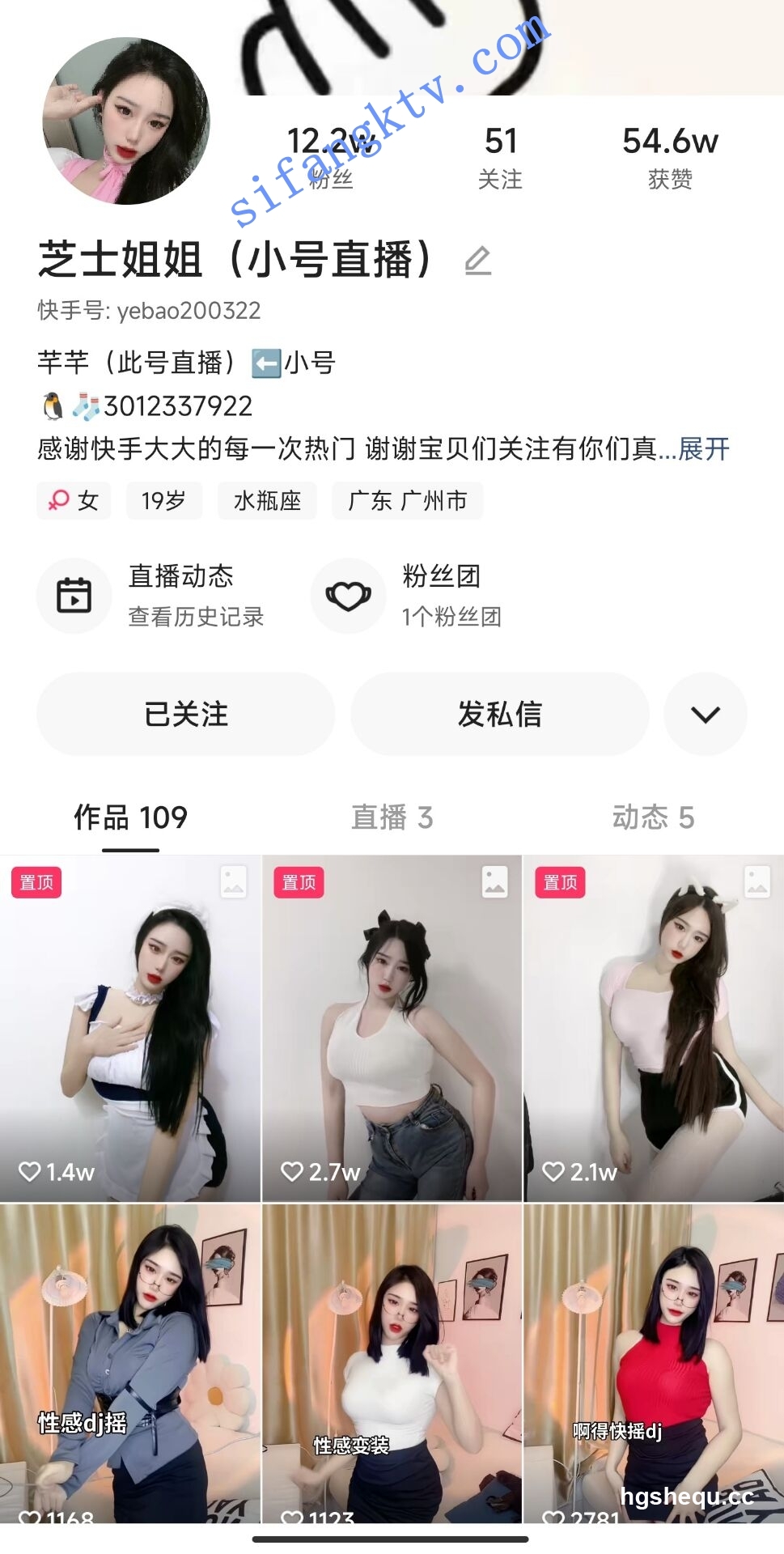Click the edit pencil next to username
This screenshot has width=784, height=1554.
[479, 259]
